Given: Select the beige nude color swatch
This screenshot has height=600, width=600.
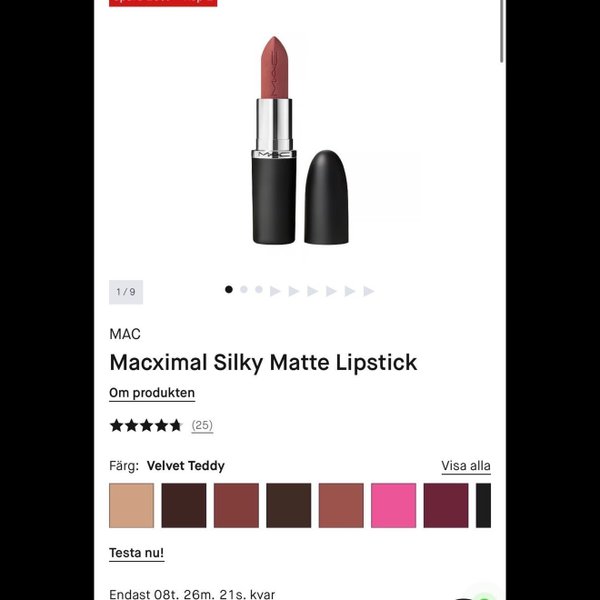Looking at the screenshot, I should (131, 505).
